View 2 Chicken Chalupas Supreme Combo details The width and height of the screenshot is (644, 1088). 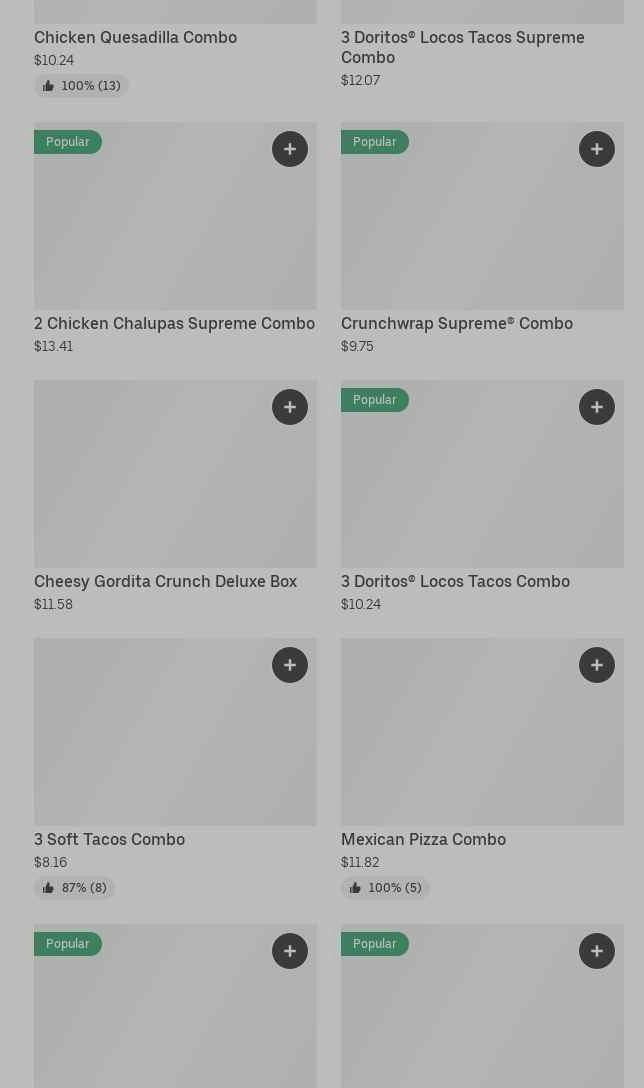174,323
